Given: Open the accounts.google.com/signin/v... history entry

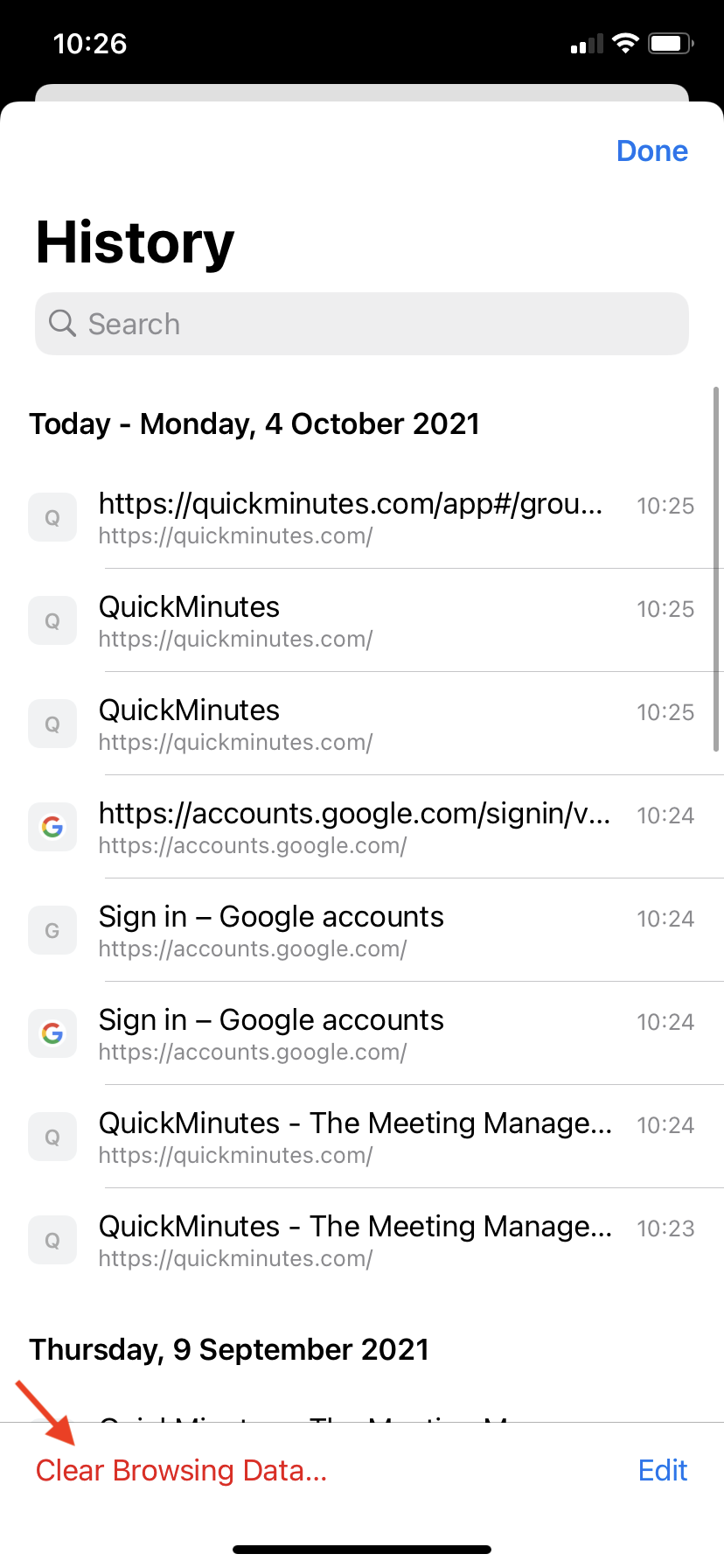Looking at the screenshot, I should coord(362,827).
